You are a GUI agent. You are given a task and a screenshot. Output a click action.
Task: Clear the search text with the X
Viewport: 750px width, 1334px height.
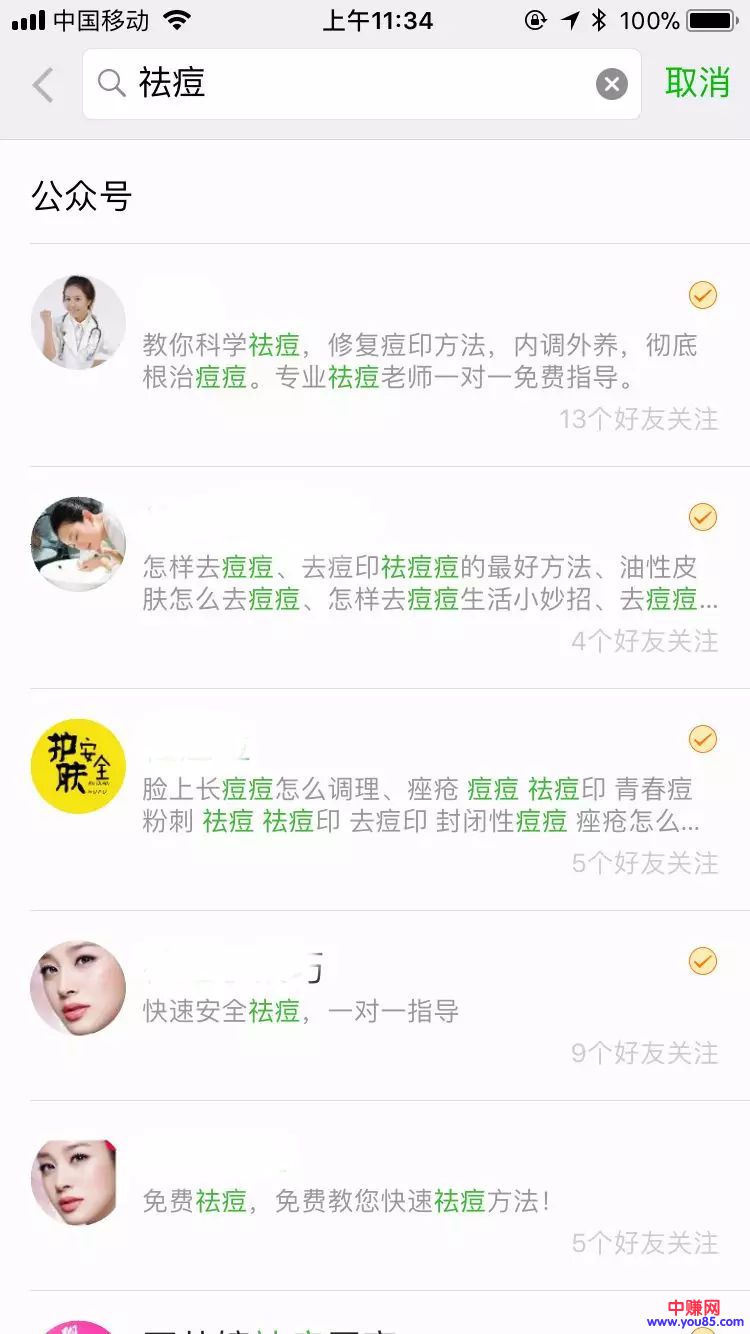pyautogui.click(x=612, y=84)
